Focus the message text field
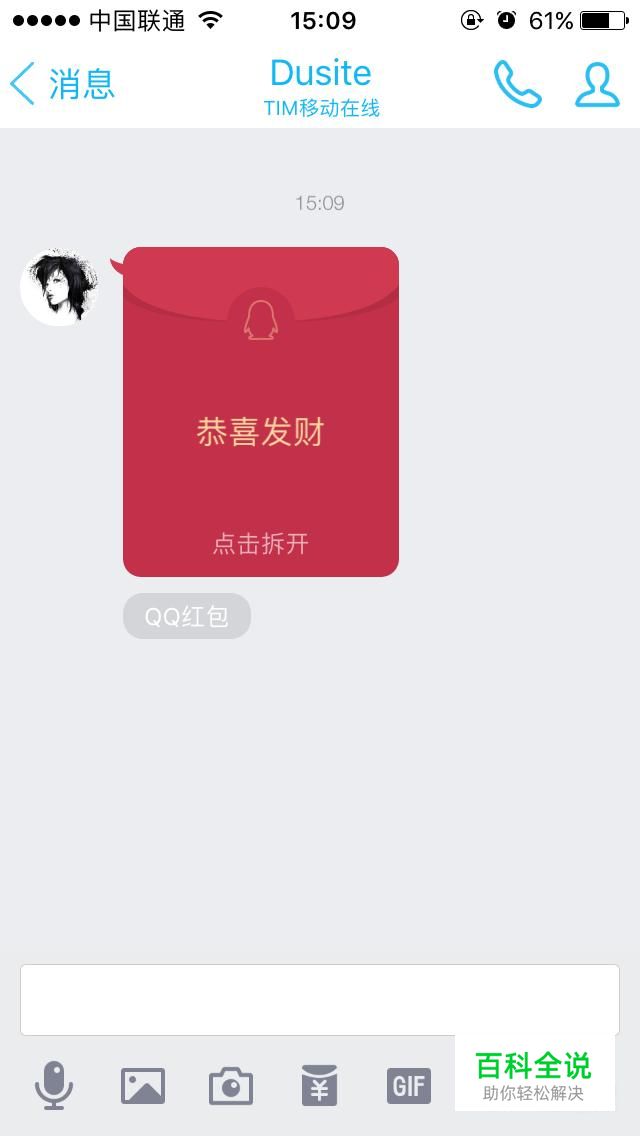Image resolution: width=640 pixels, height=1136 pixels. click(x=320, y=999)
